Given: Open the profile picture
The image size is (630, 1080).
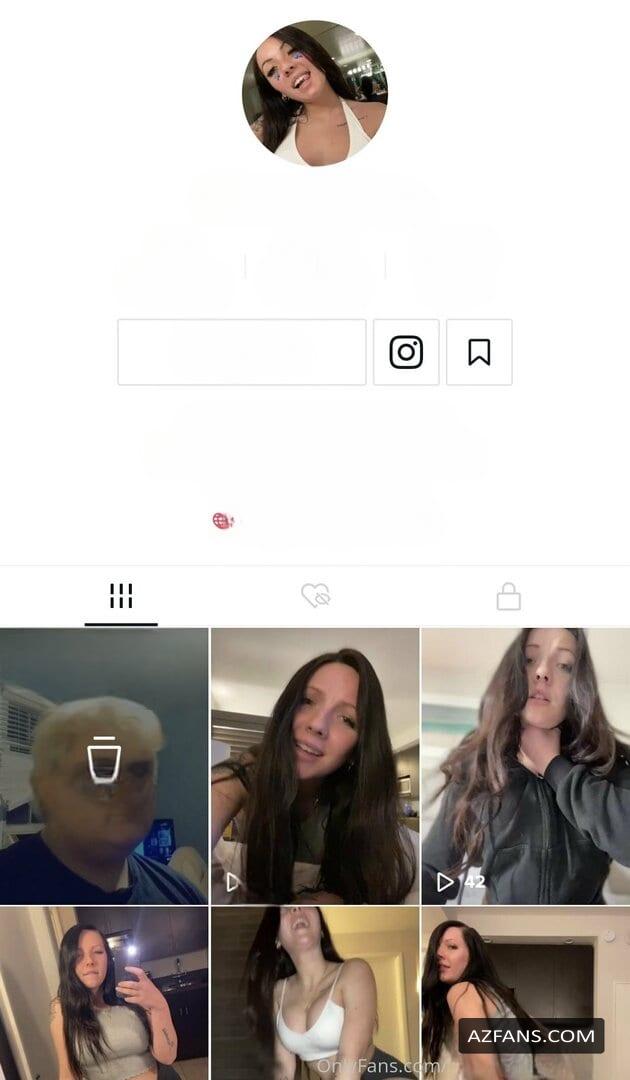Looking at the screenshot, I should [x=315, y=93].
